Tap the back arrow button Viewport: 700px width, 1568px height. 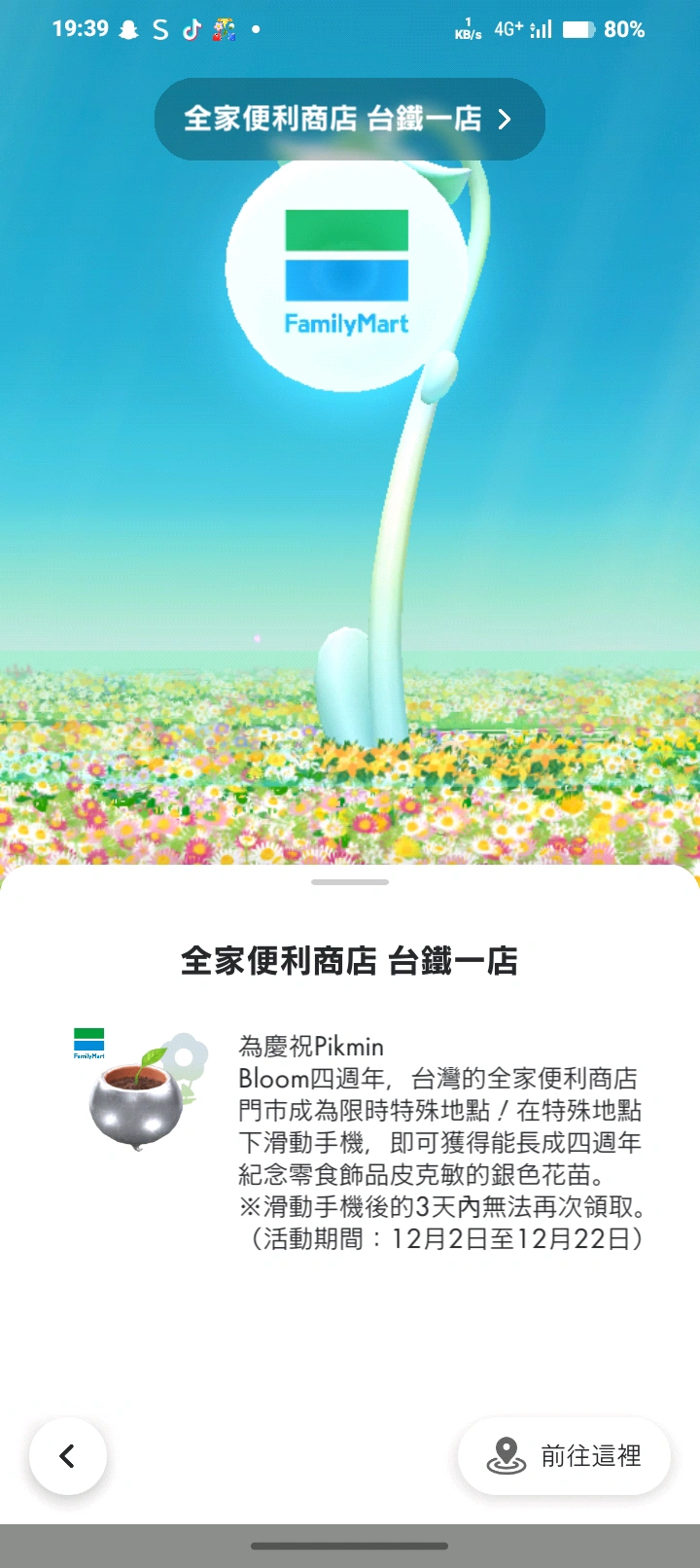68,1456
